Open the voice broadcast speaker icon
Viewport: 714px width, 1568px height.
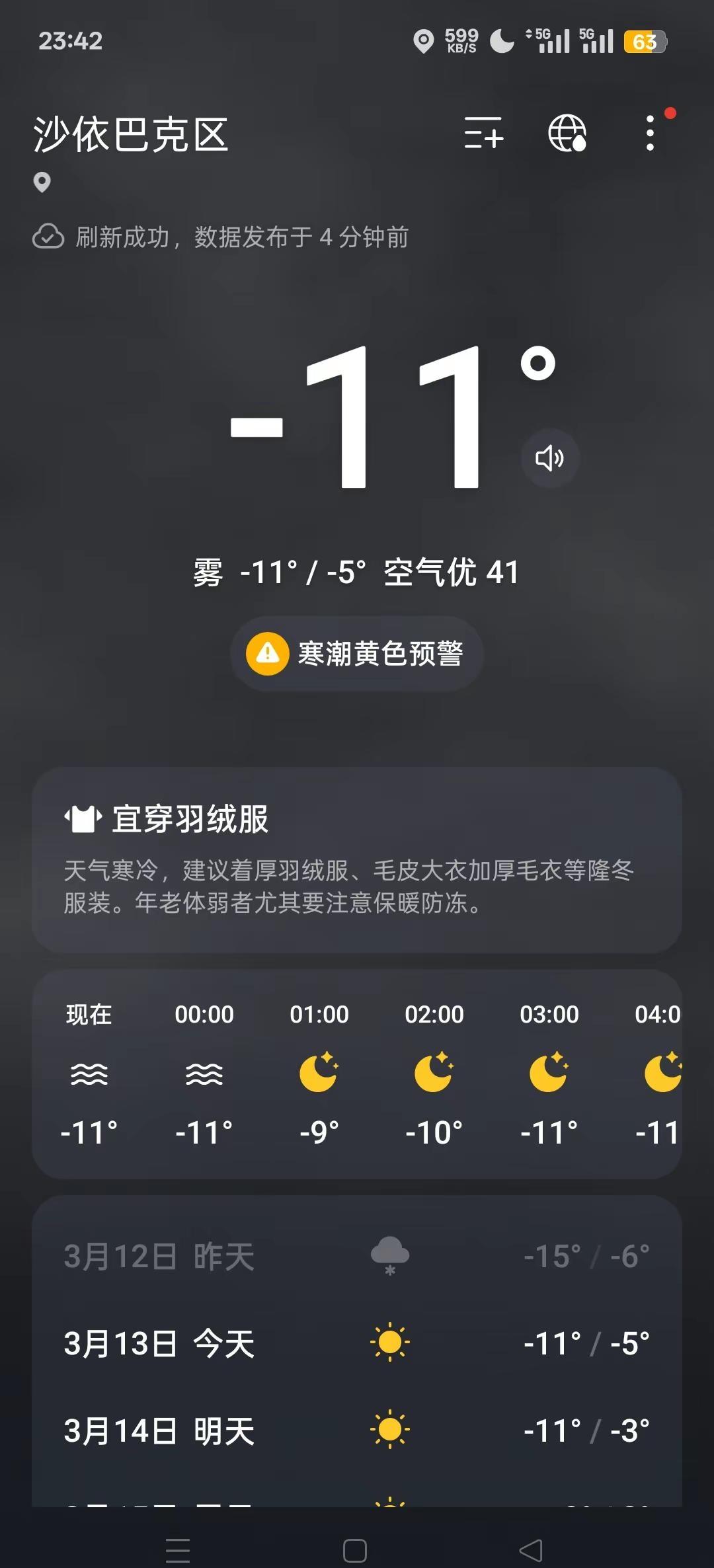tap(549, 458)
